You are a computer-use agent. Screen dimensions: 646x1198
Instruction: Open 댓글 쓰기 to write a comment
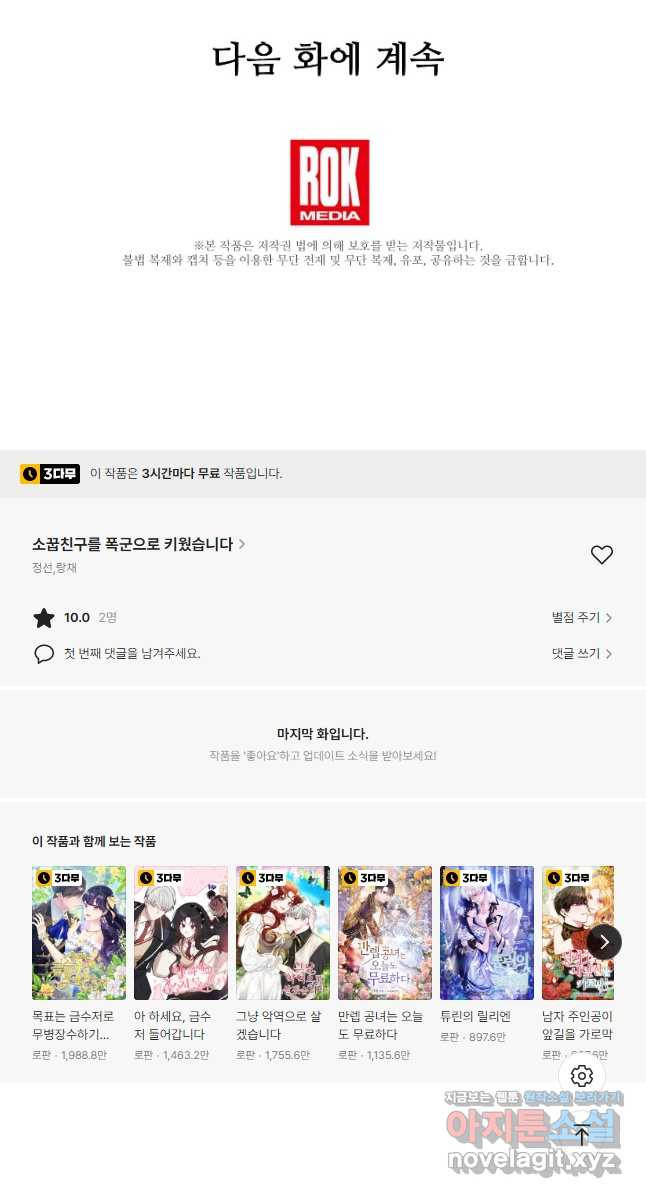click(x=581, y=653)
